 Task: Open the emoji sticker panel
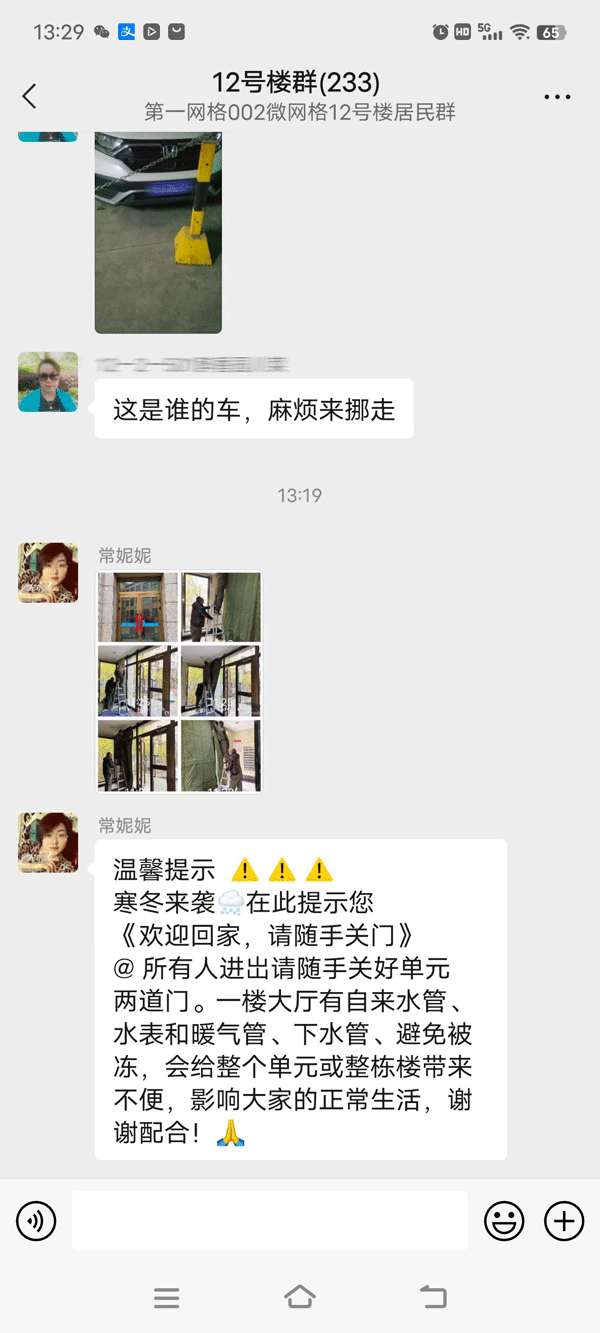coord(504,1220)
